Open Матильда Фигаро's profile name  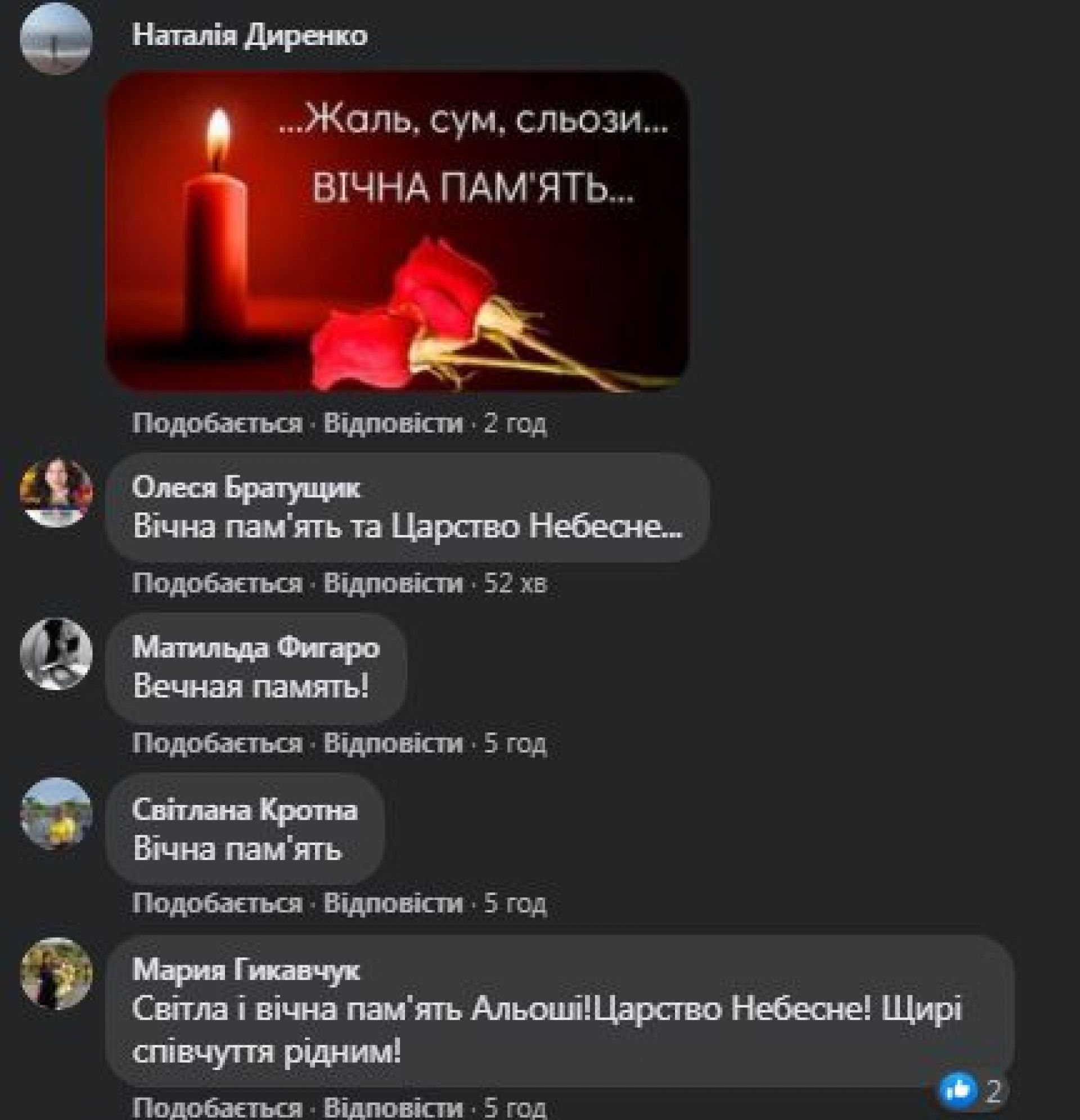[255, 648]
